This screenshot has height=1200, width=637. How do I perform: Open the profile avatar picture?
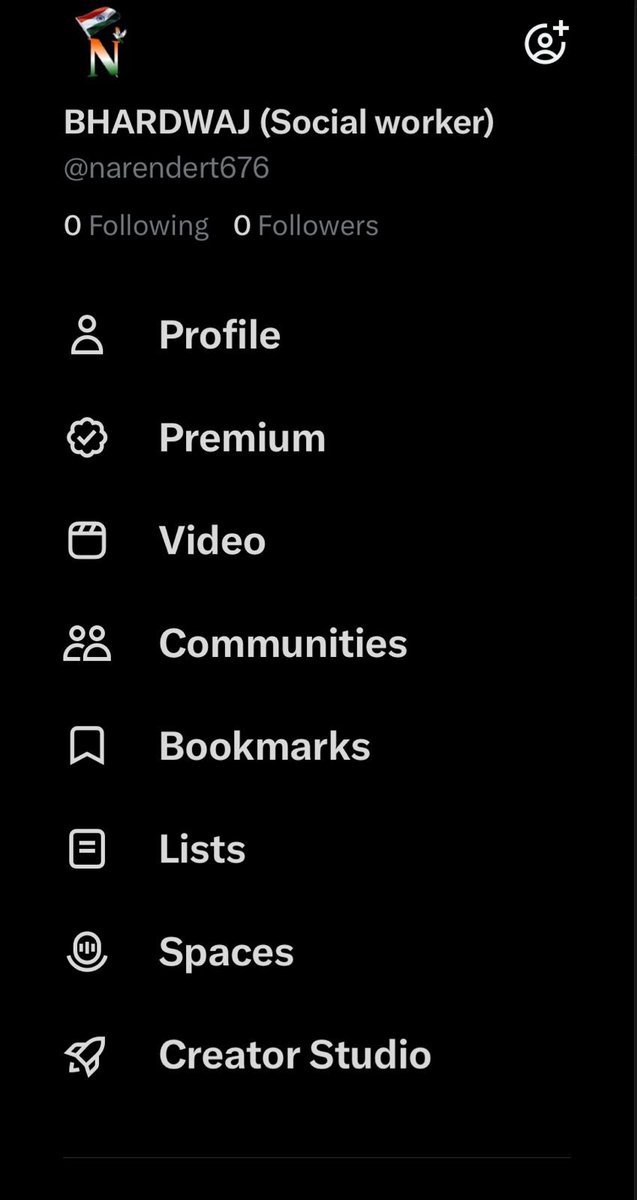[x=100, y=43]
